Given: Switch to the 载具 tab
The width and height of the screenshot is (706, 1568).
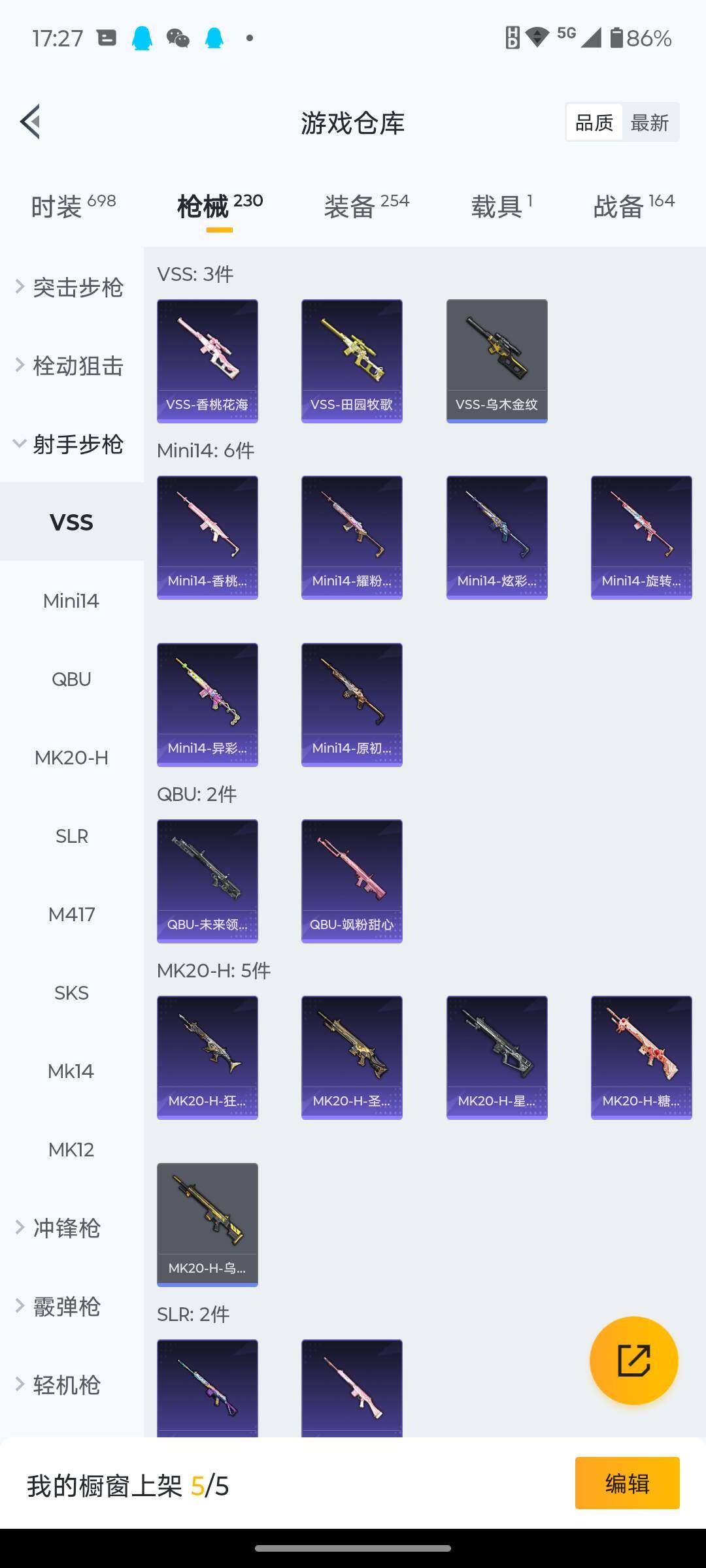Looking at the screenshot, I should (501, 206).
